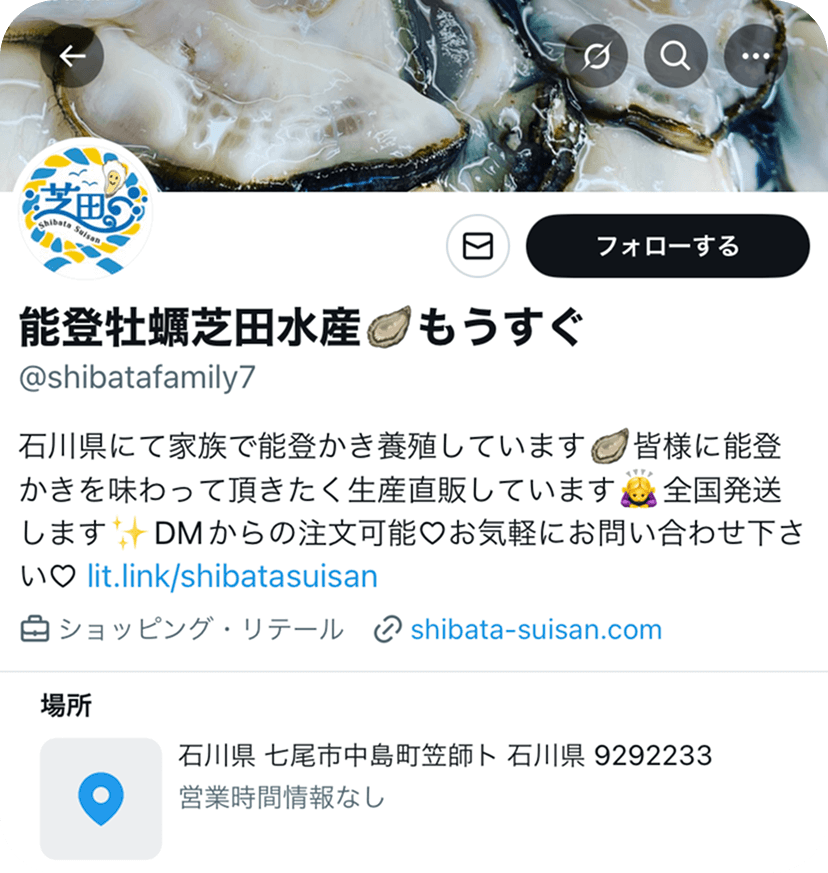Image resolution: width=828 pixels, height=873 pixels.
Task: Go back using the arrow icon
Action: point(73,55)
